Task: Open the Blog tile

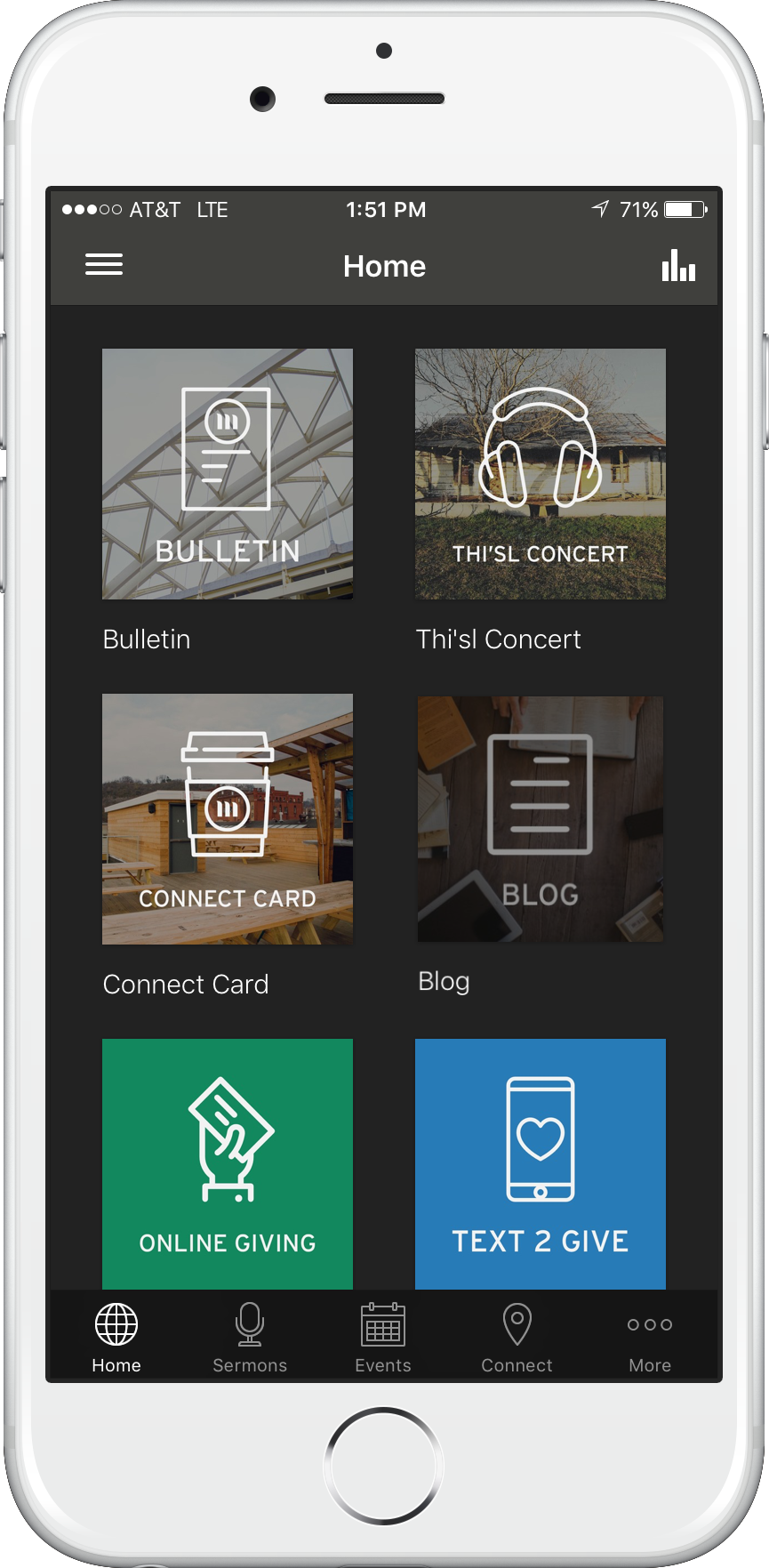Action: pyautogui.click(x=540, y=818)
